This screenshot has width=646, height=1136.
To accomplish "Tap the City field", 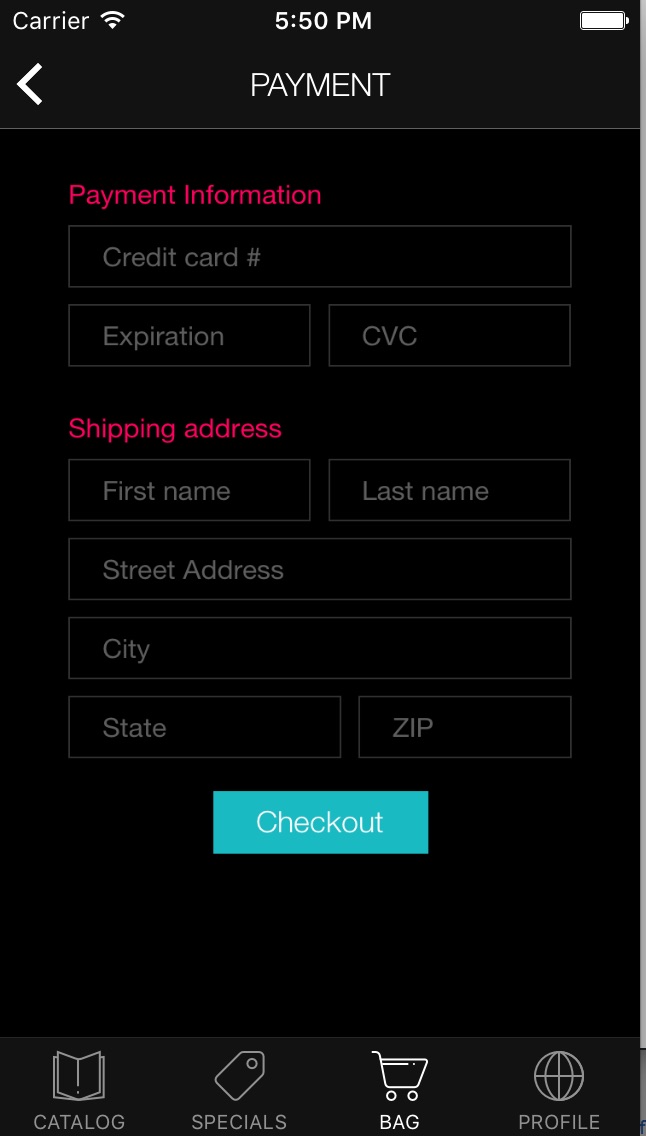I will (319, 648).
